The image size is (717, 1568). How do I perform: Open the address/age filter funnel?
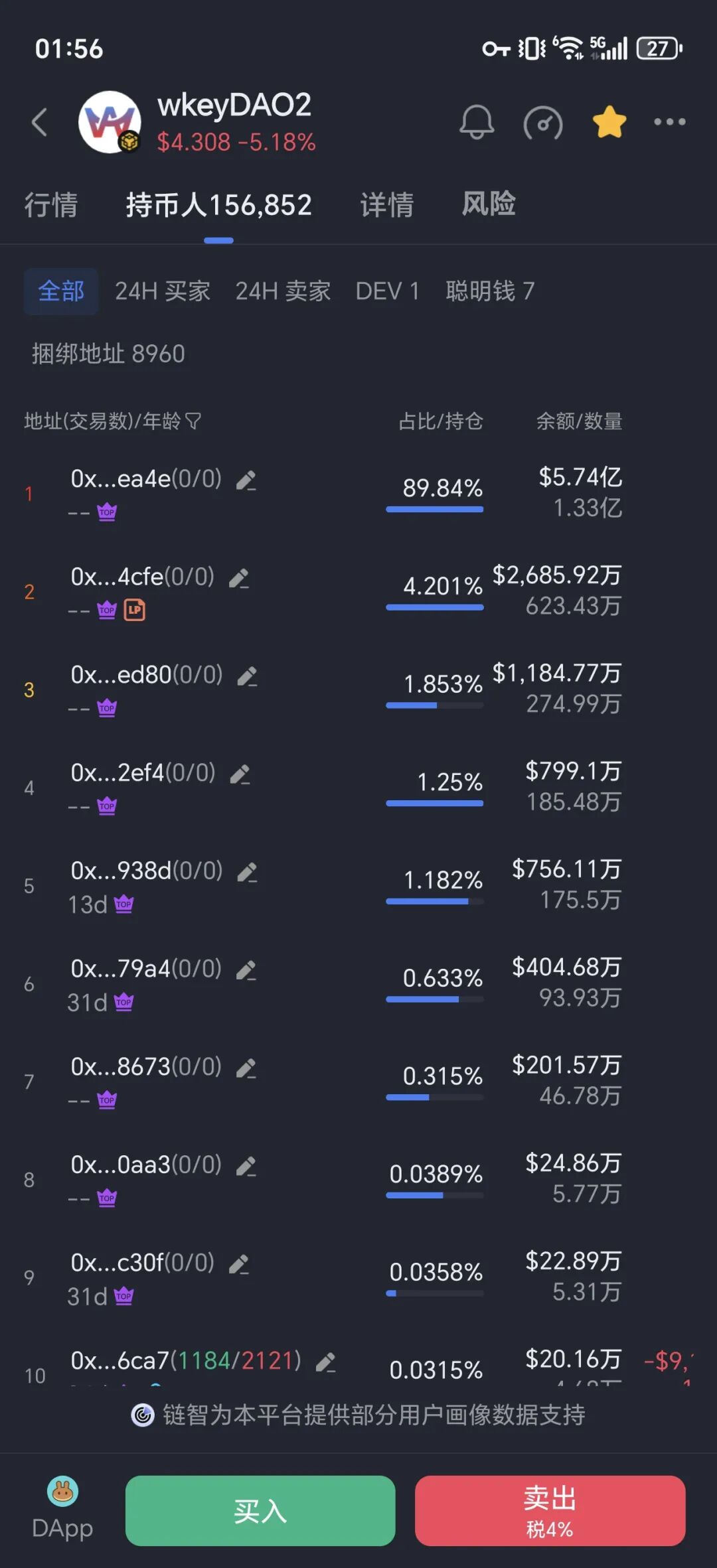193,421
